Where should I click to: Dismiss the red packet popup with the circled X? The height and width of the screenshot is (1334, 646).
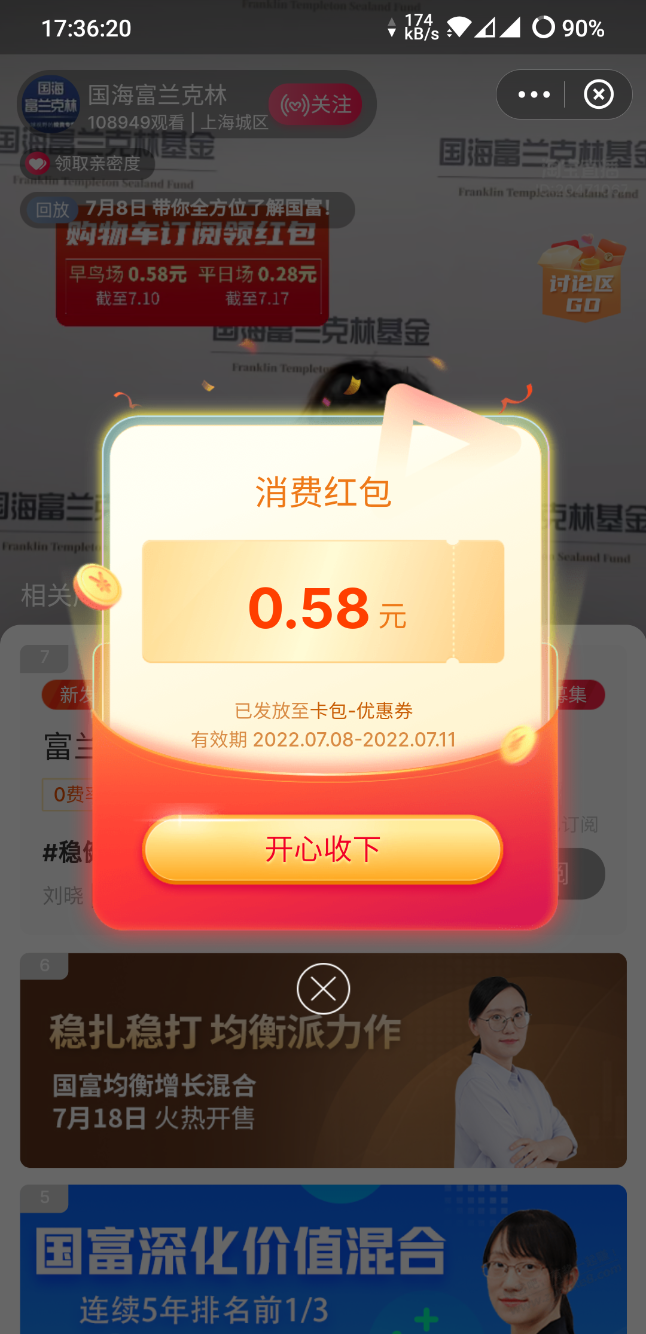[x=323, y=990]
